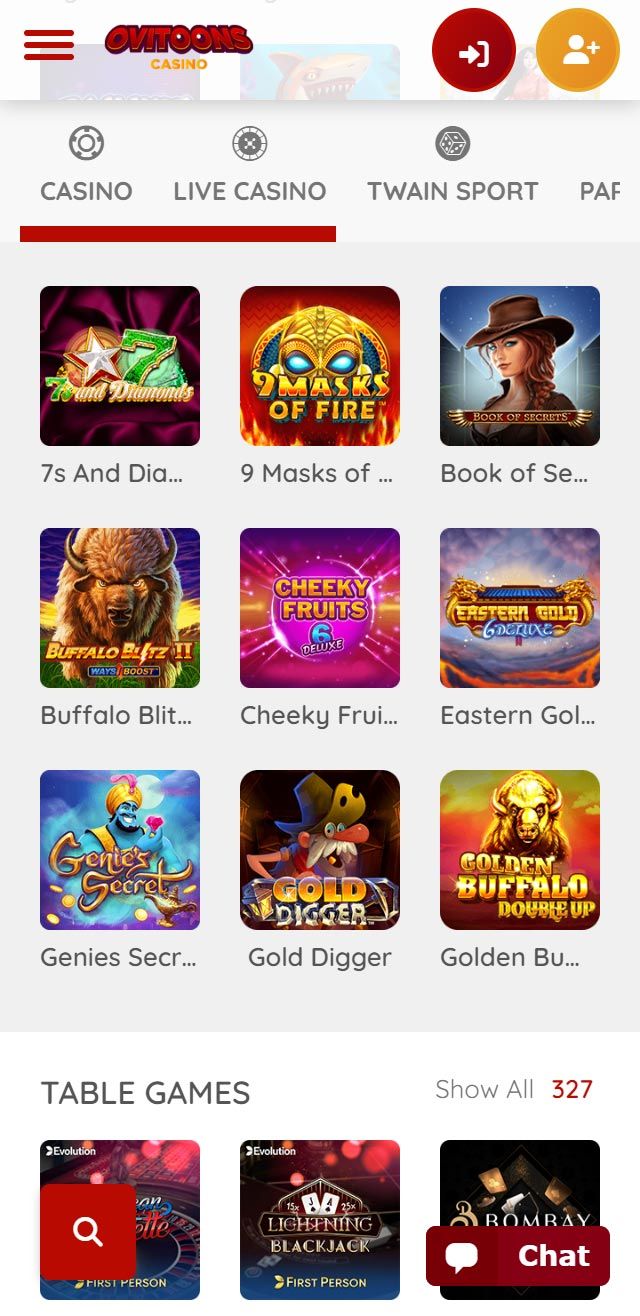Open the hamburger menu
640x1316 pixels.
point(49,45)
